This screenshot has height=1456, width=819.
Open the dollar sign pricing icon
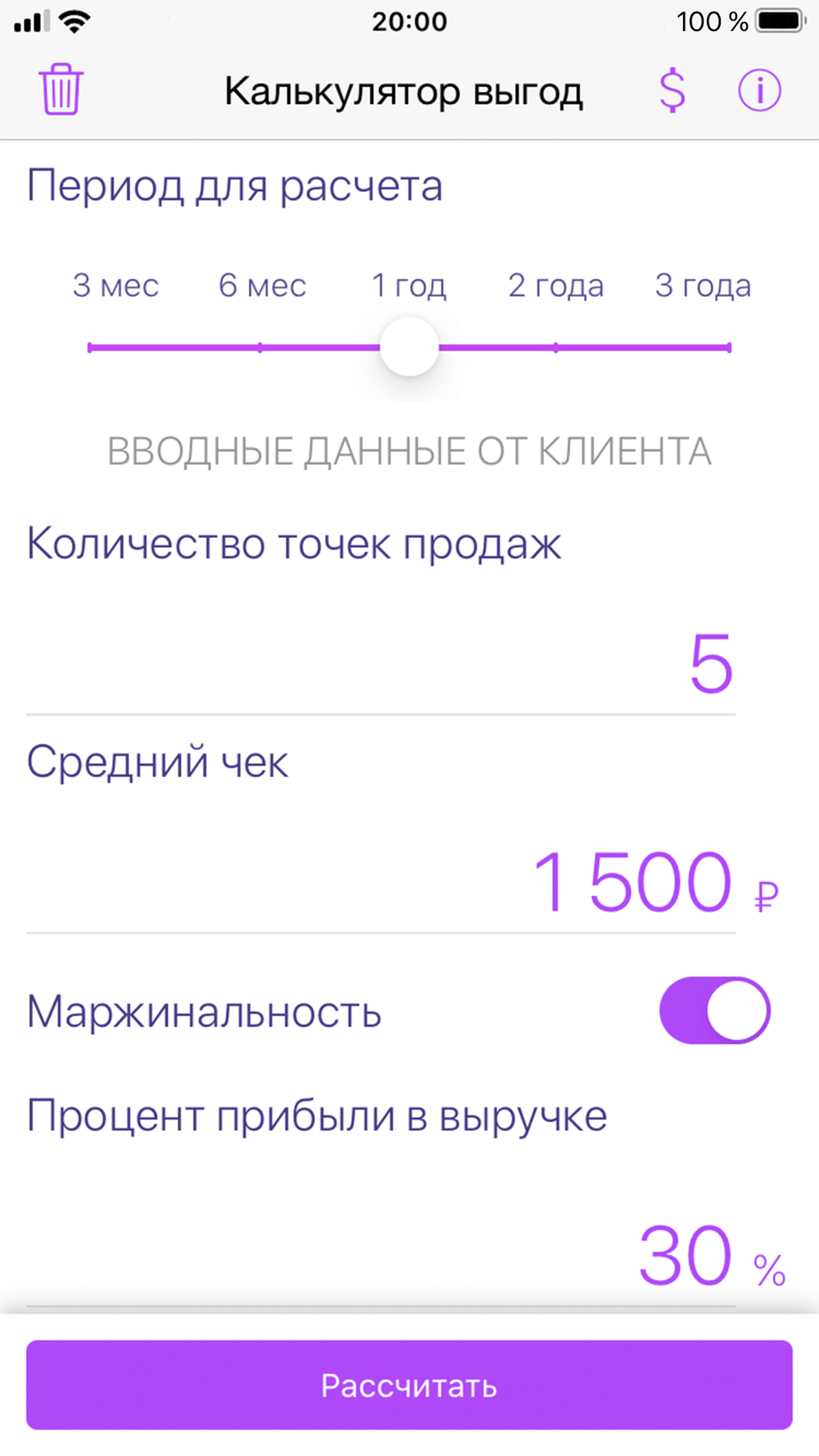[x=672, y=90]
